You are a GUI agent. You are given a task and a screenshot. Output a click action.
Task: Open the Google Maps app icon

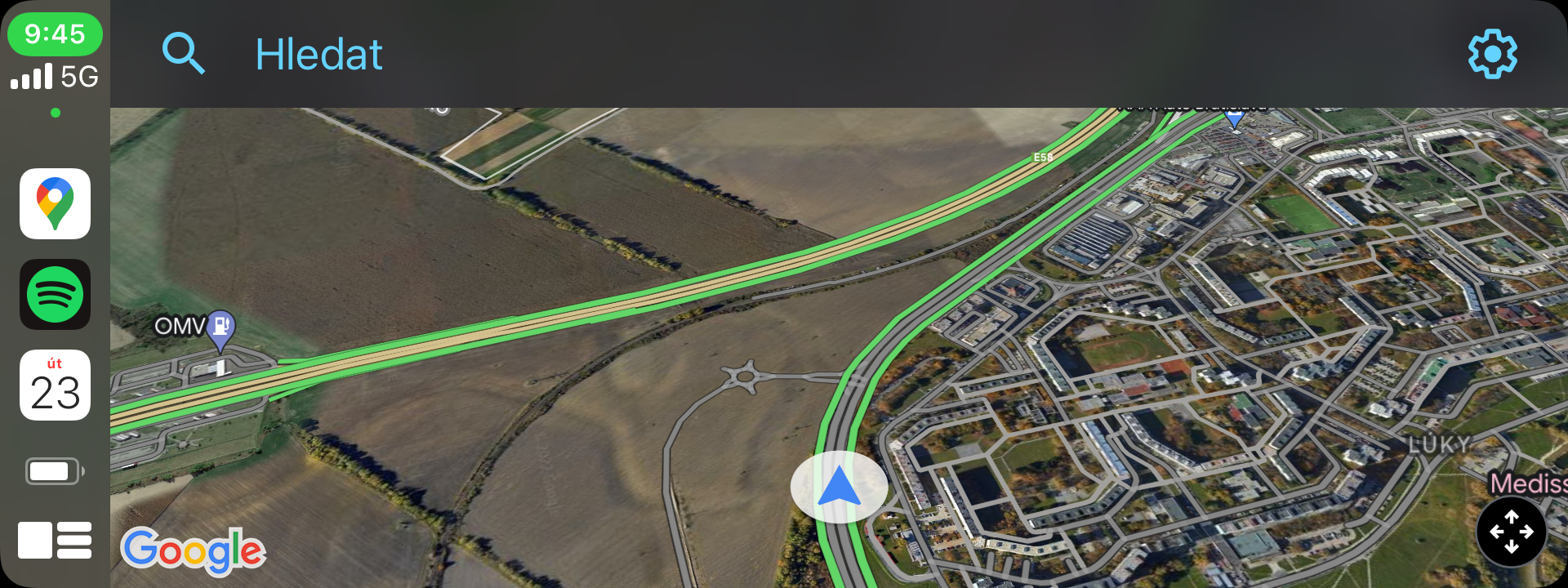(x=55, y=203)
